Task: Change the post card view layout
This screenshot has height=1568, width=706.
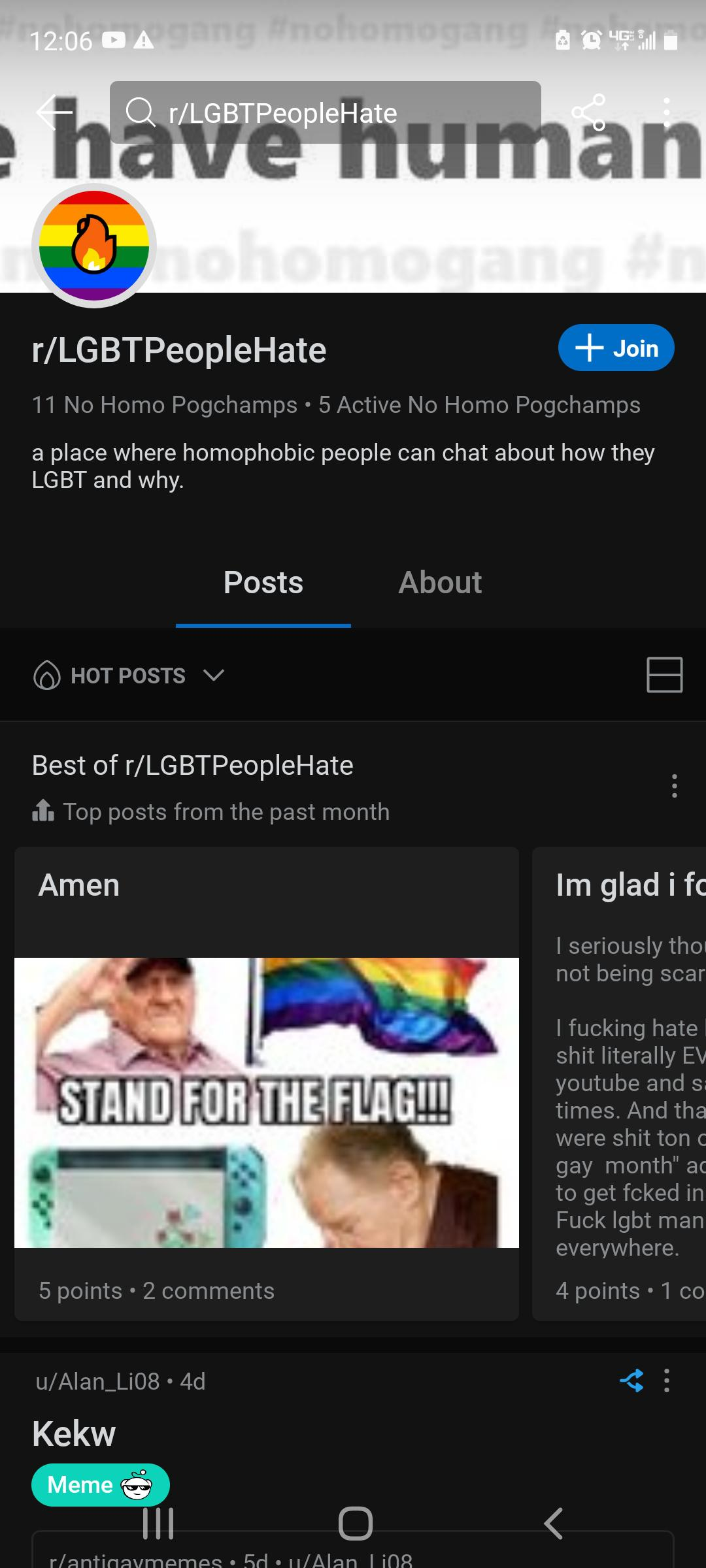Action: [x=664, y=675]
